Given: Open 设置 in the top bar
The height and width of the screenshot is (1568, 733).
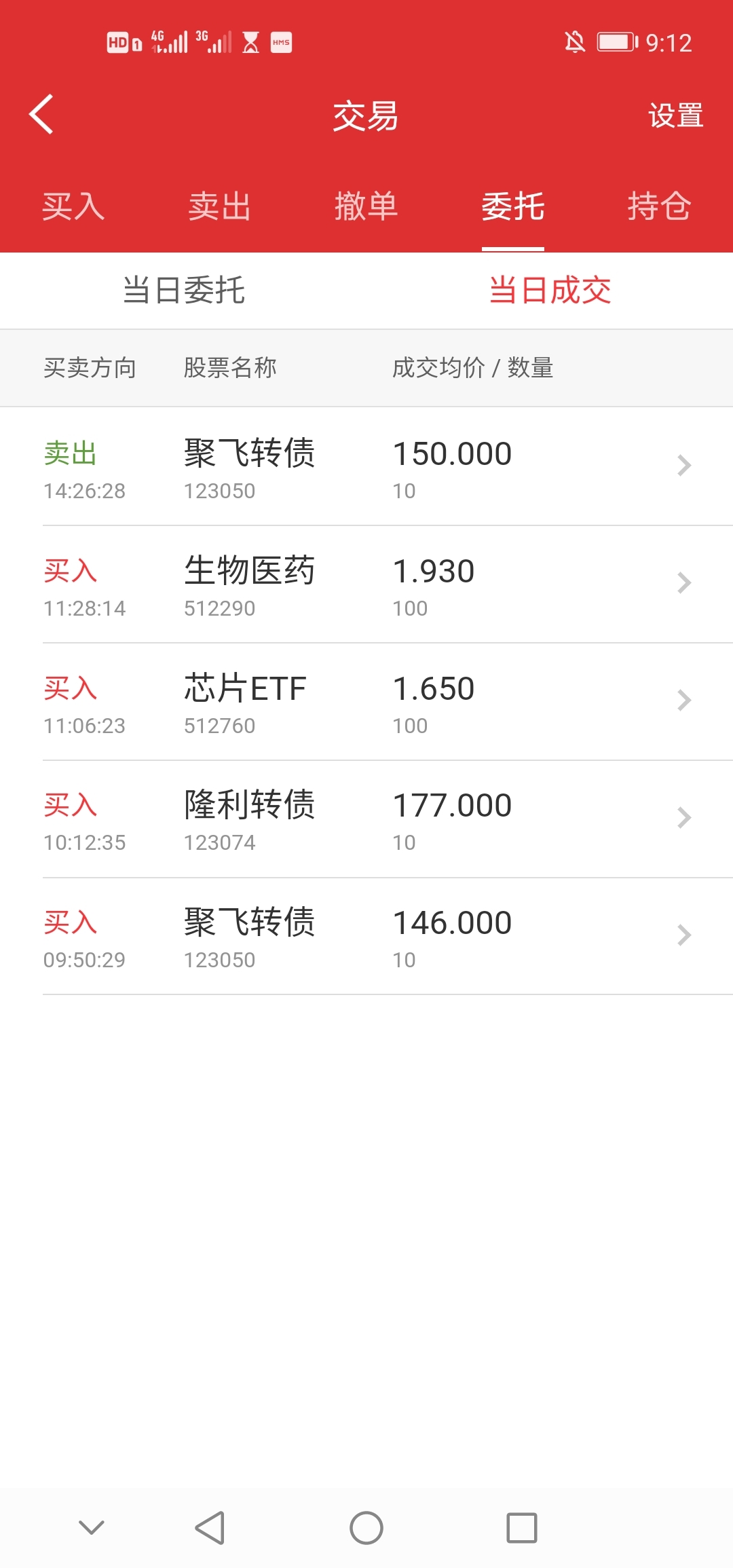Looking at the screenshot, I should point(675,115).
